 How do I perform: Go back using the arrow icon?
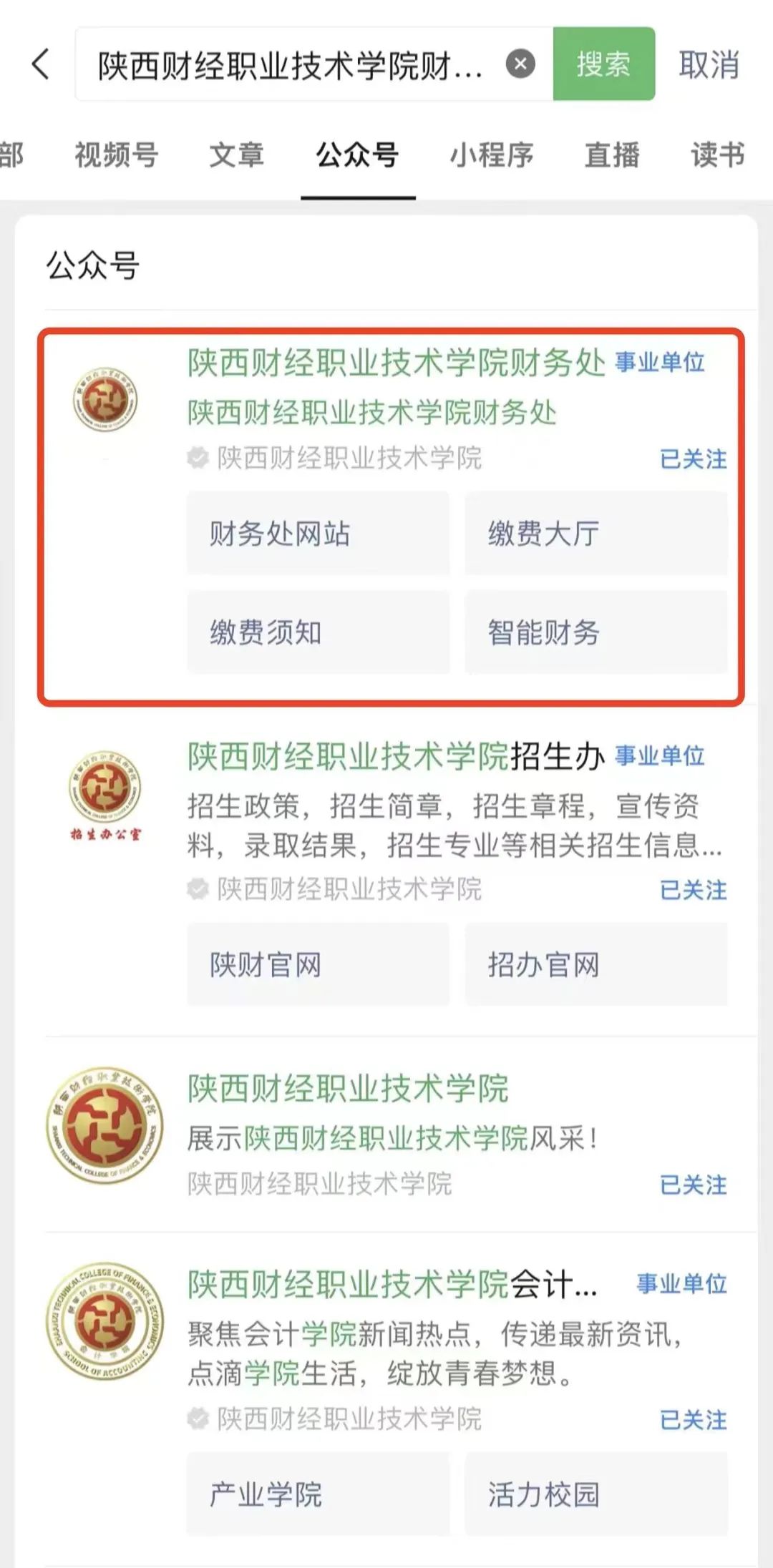click(41, 64)
